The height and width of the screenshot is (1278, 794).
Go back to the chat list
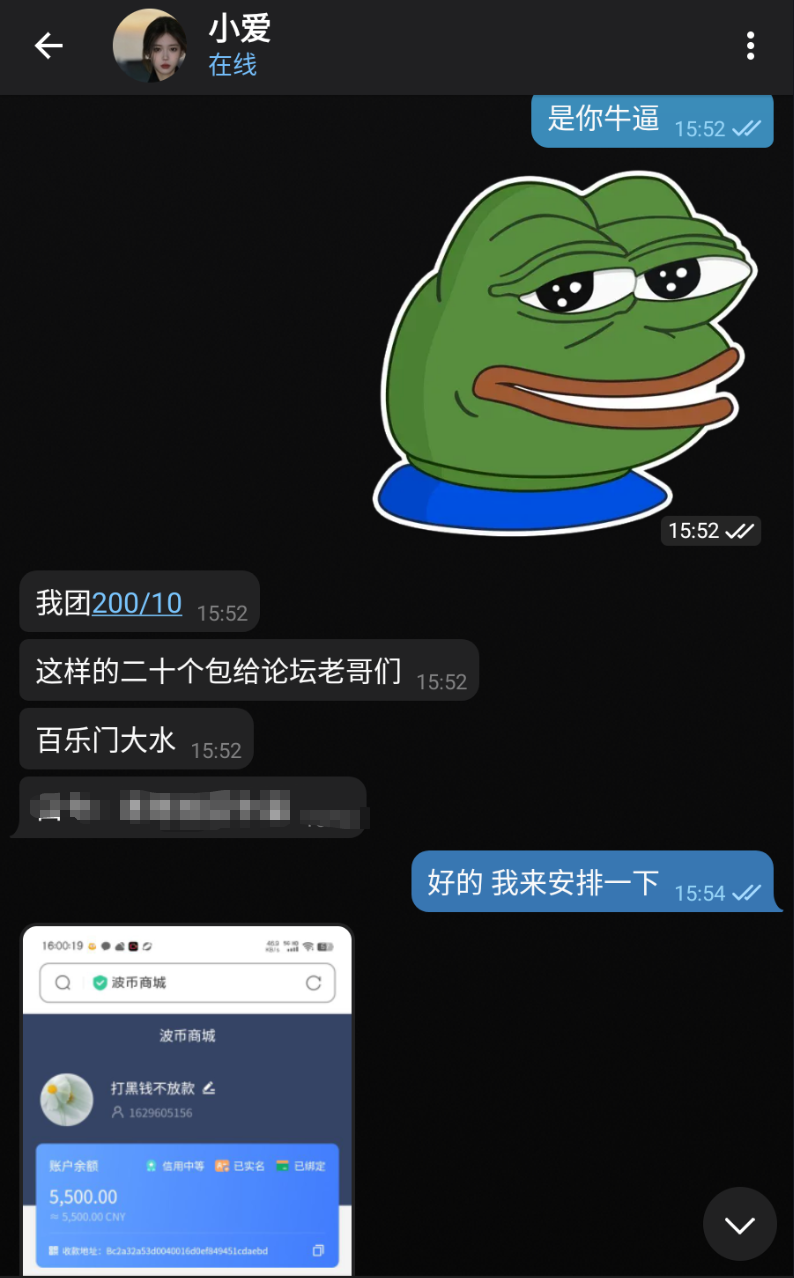(x=48, y=46)
